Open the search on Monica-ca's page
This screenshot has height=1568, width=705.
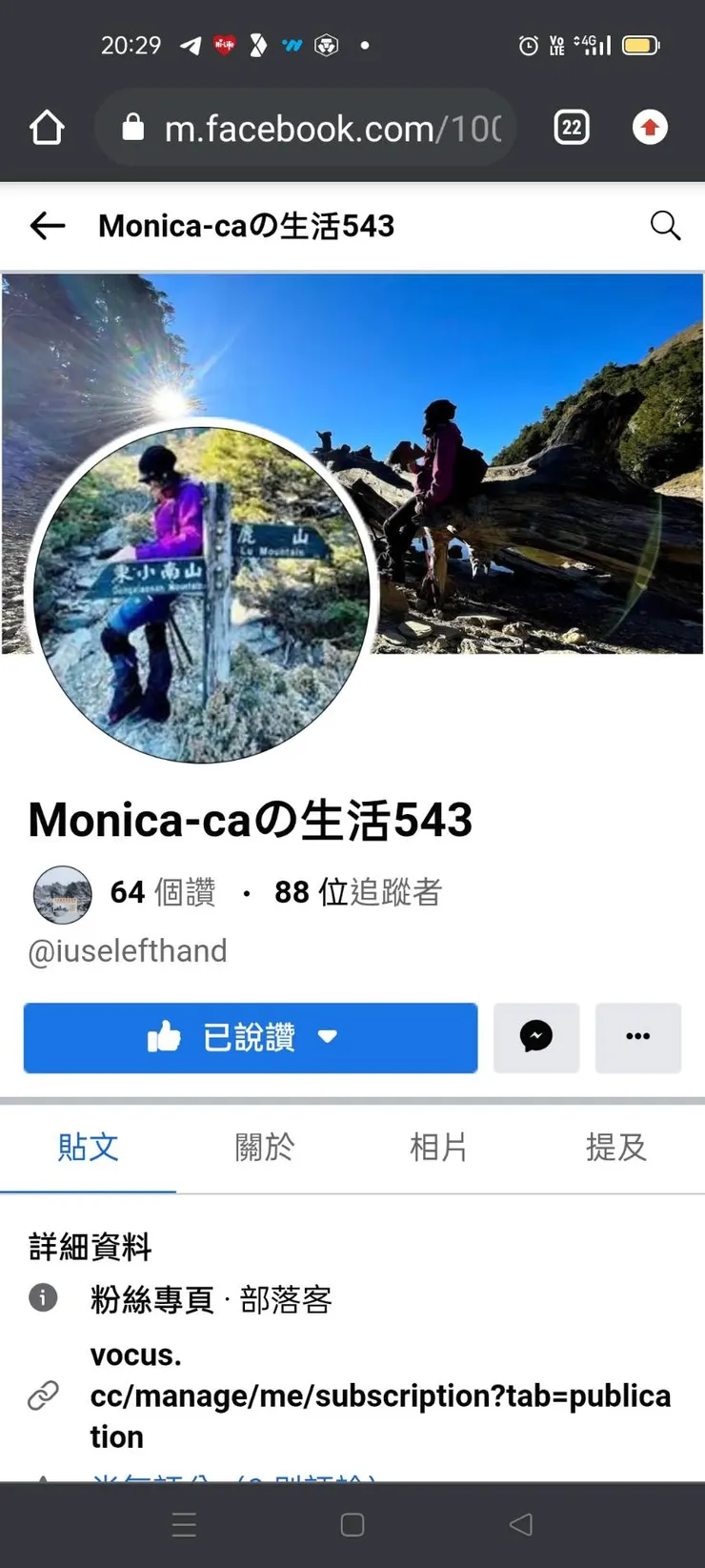(665, 226)
